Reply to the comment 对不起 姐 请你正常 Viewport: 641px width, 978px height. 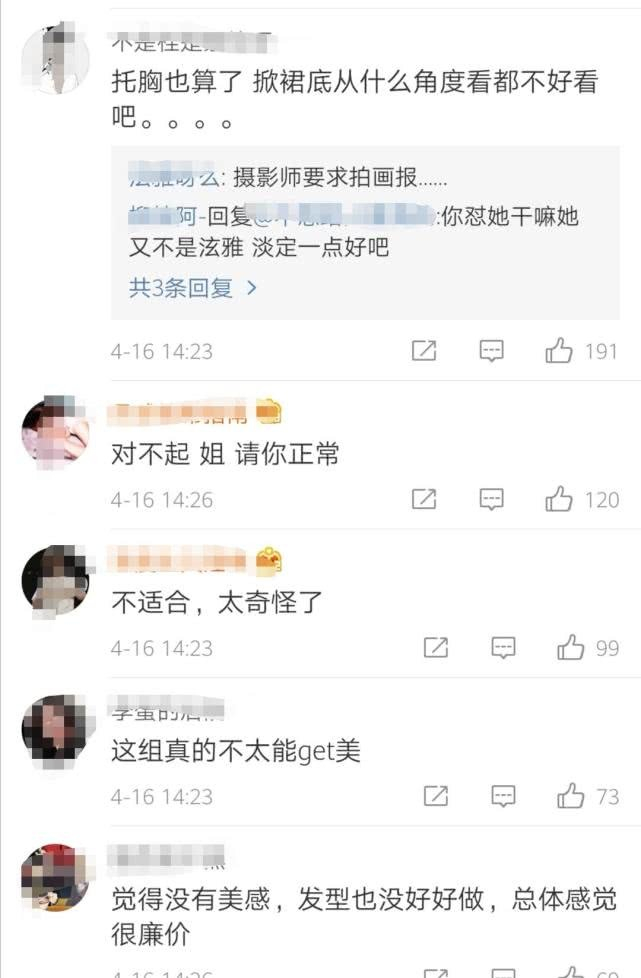coord(491,499)
